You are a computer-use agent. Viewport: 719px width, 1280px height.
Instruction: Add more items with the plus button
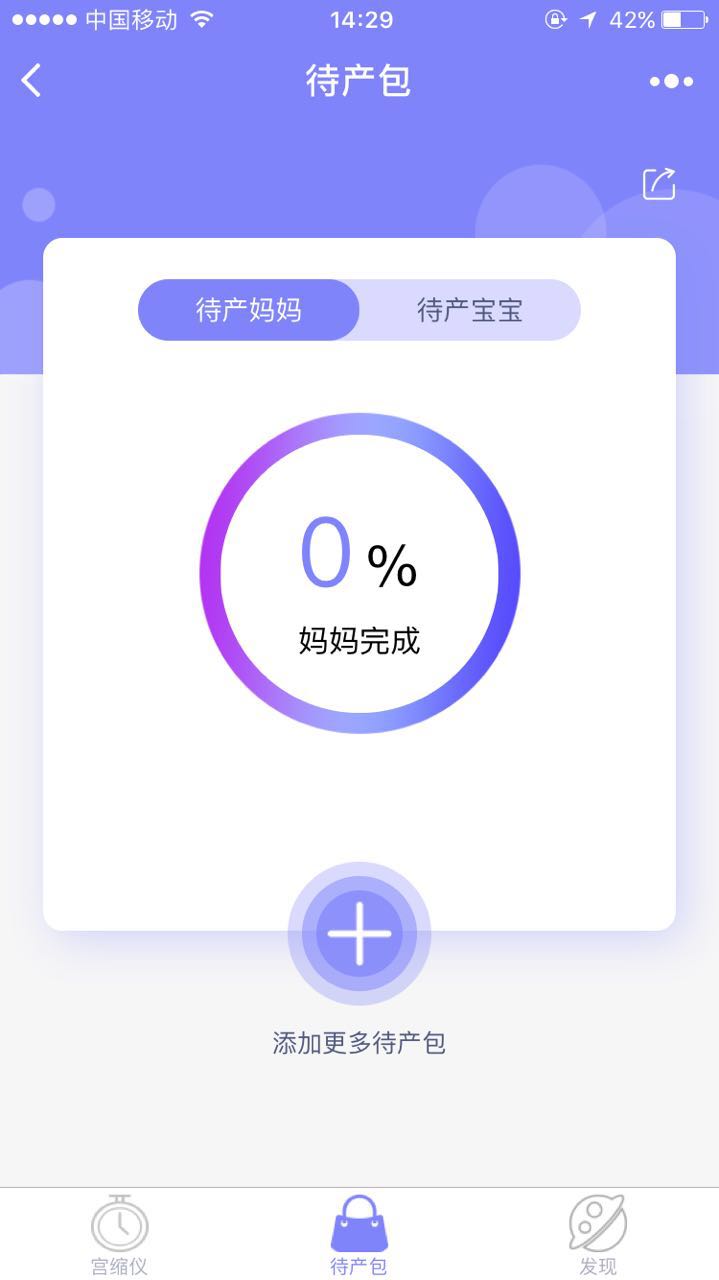coord(359,933)
